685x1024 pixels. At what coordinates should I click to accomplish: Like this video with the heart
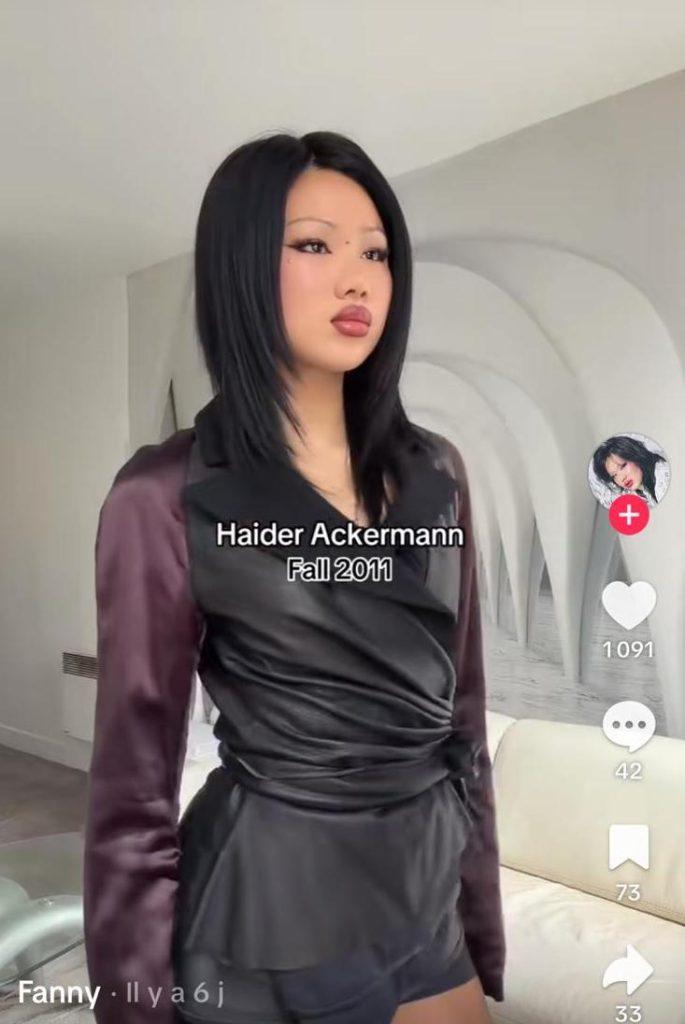click(629, 606)
